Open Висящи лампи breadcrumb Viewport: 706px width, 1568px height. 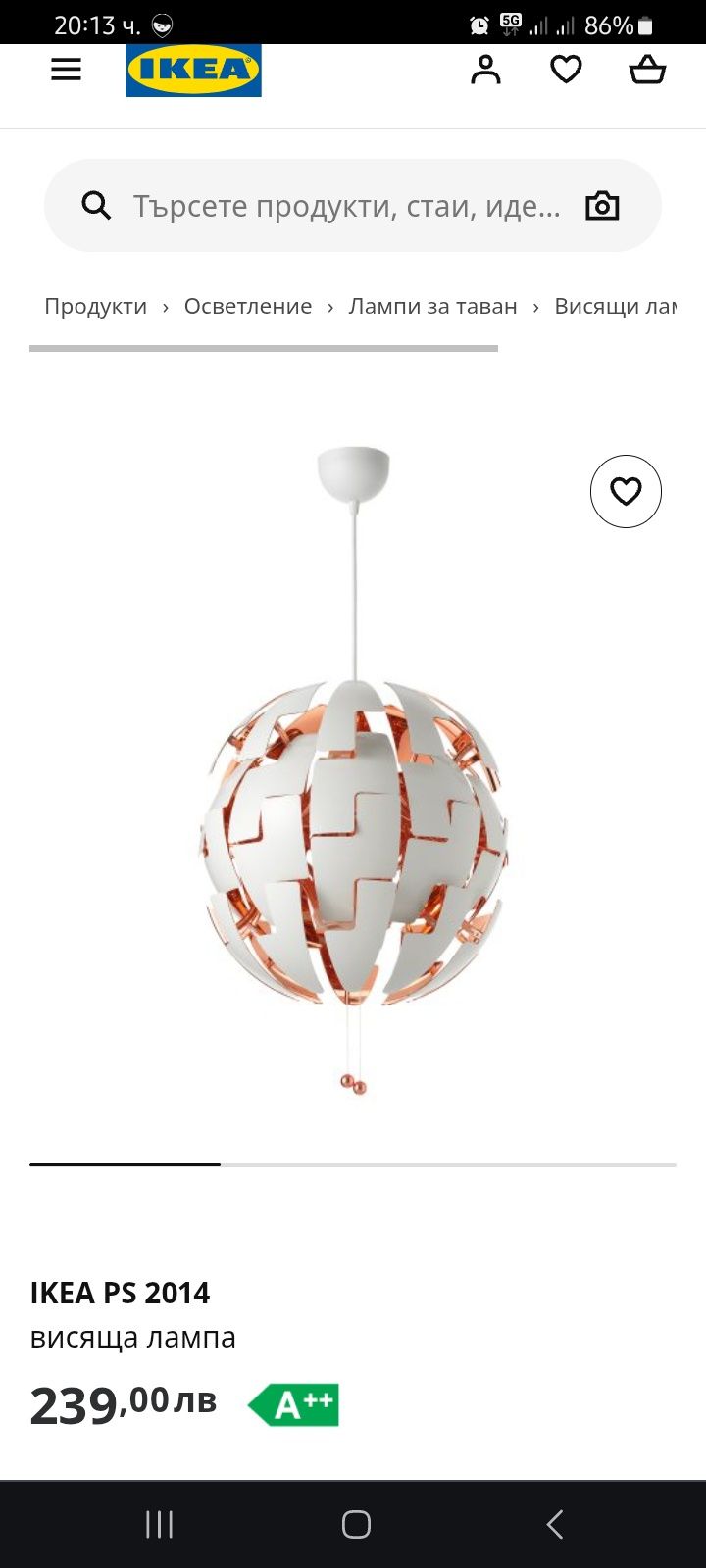pos(615,307)
